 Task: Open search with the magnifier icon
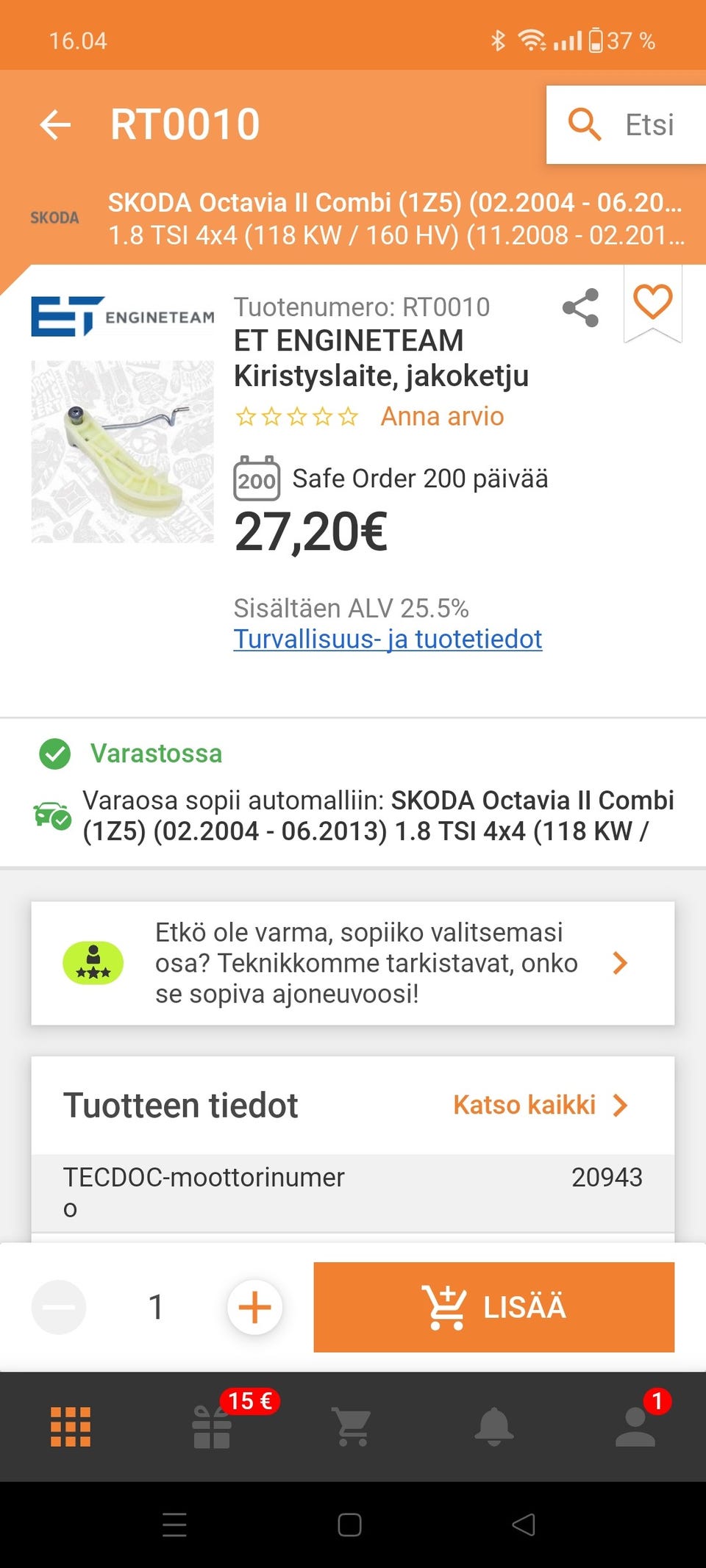(585, 125)
